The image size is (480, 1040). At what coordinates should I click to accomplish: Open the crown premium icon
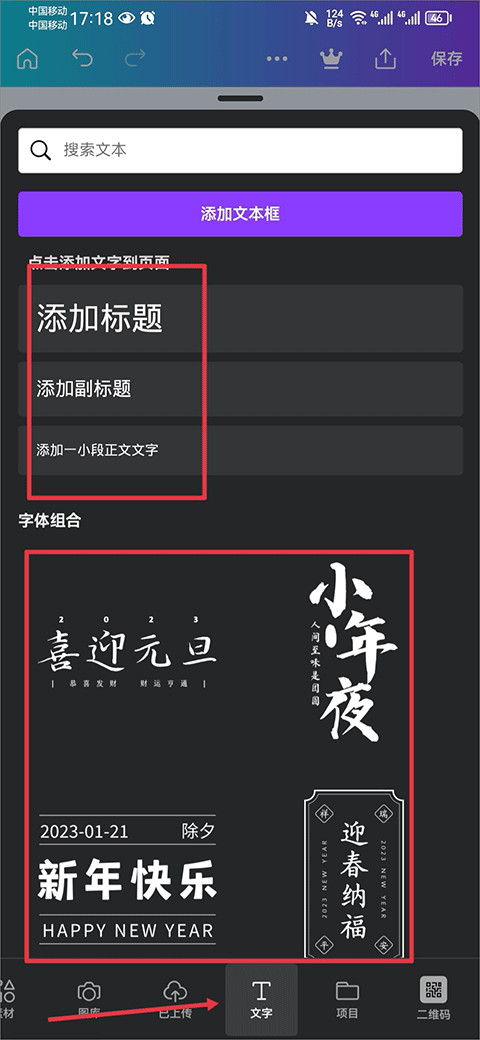(331, 59)
